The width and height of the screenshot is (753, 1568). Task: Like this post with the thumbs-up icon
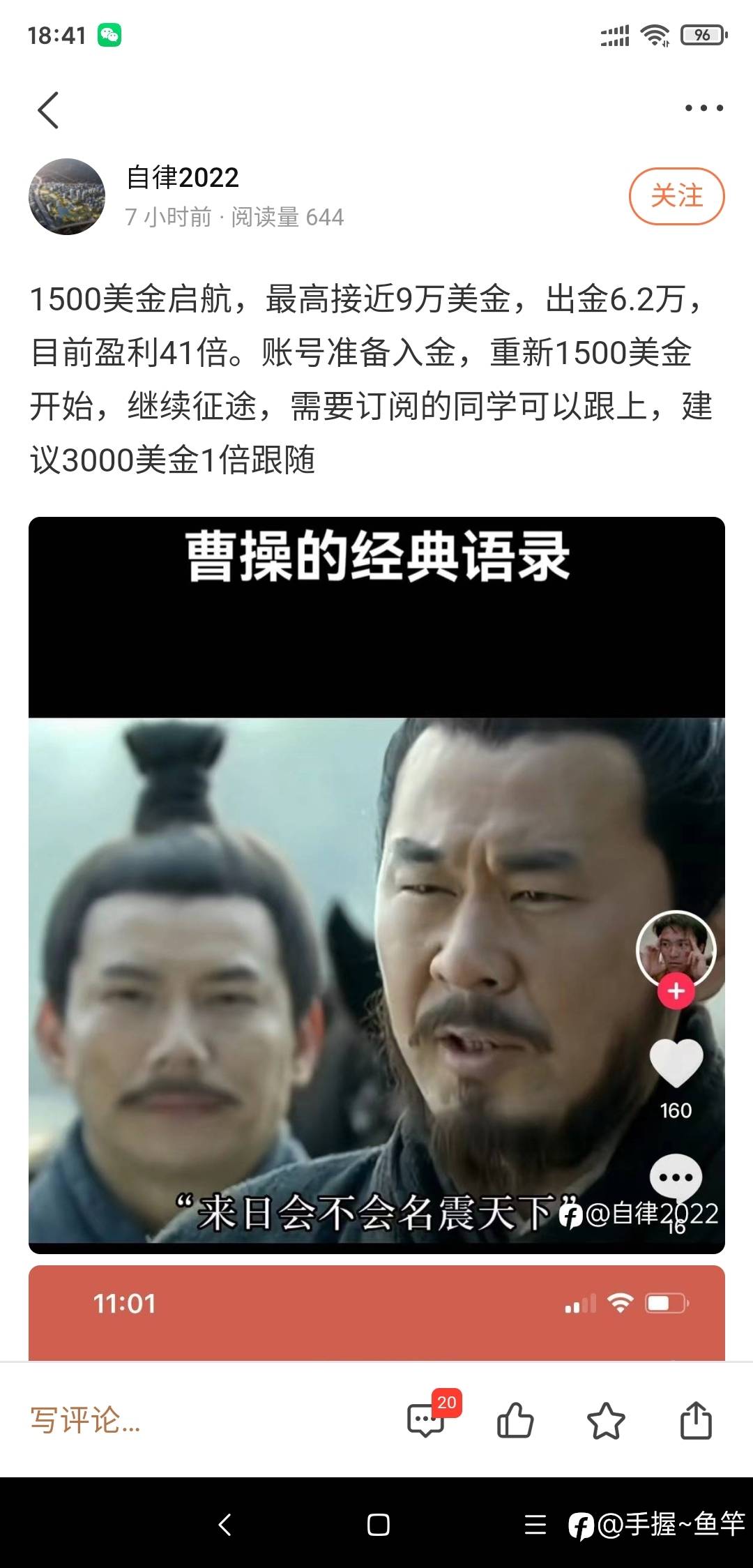[x=515, y=1420]
